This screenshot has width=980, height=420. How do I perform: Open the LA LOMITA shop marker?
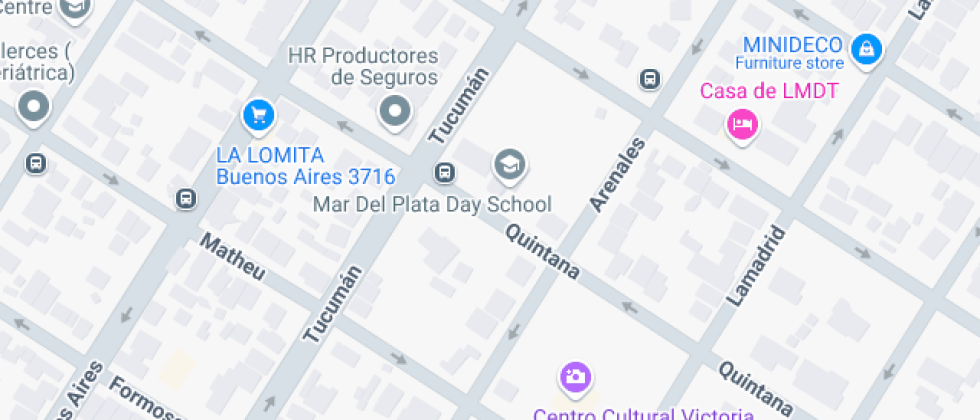pos(259,115)
